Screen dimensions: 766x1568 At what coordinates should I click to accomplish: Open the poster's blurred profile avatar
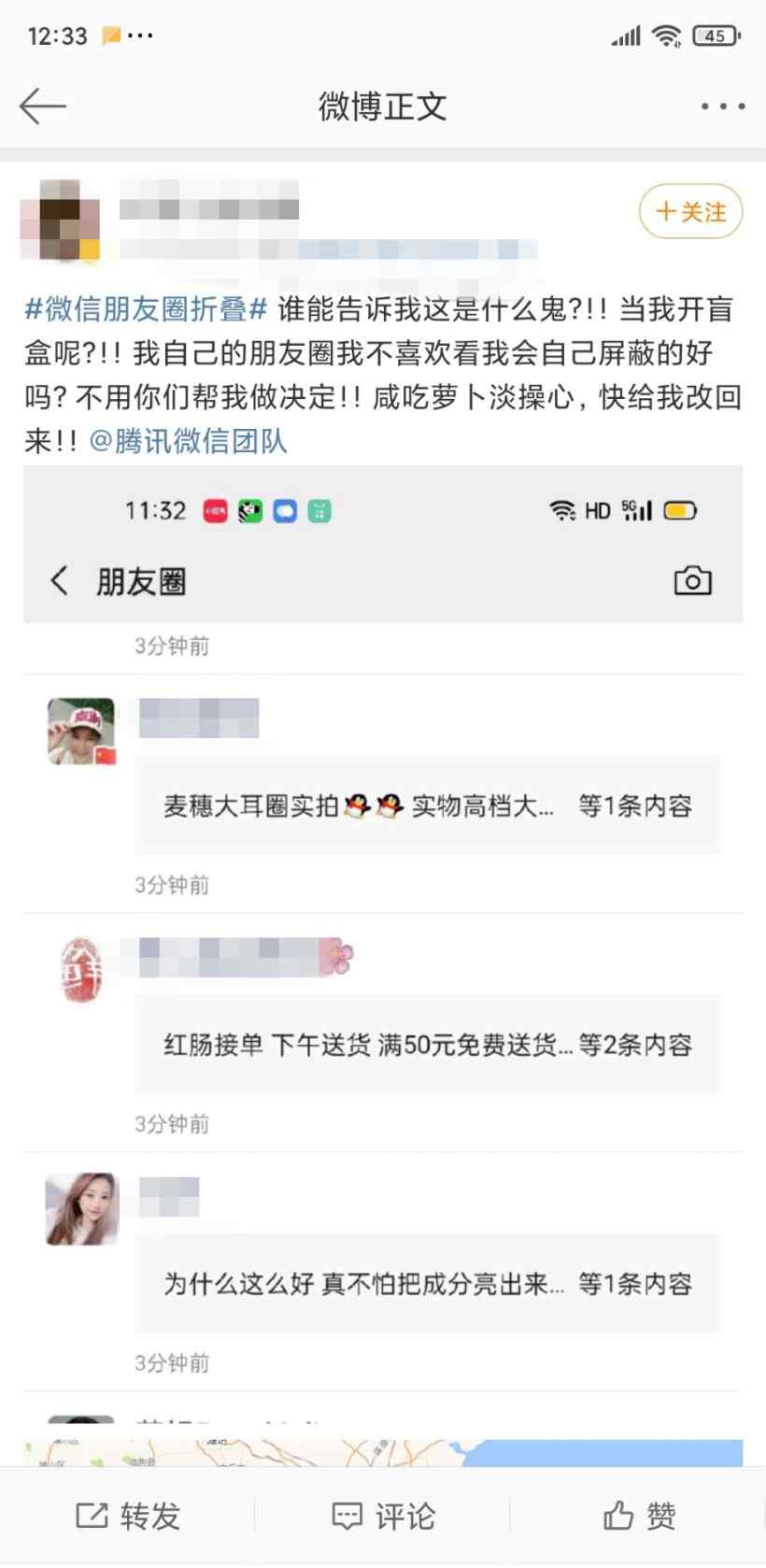click(x=60, y=220)
